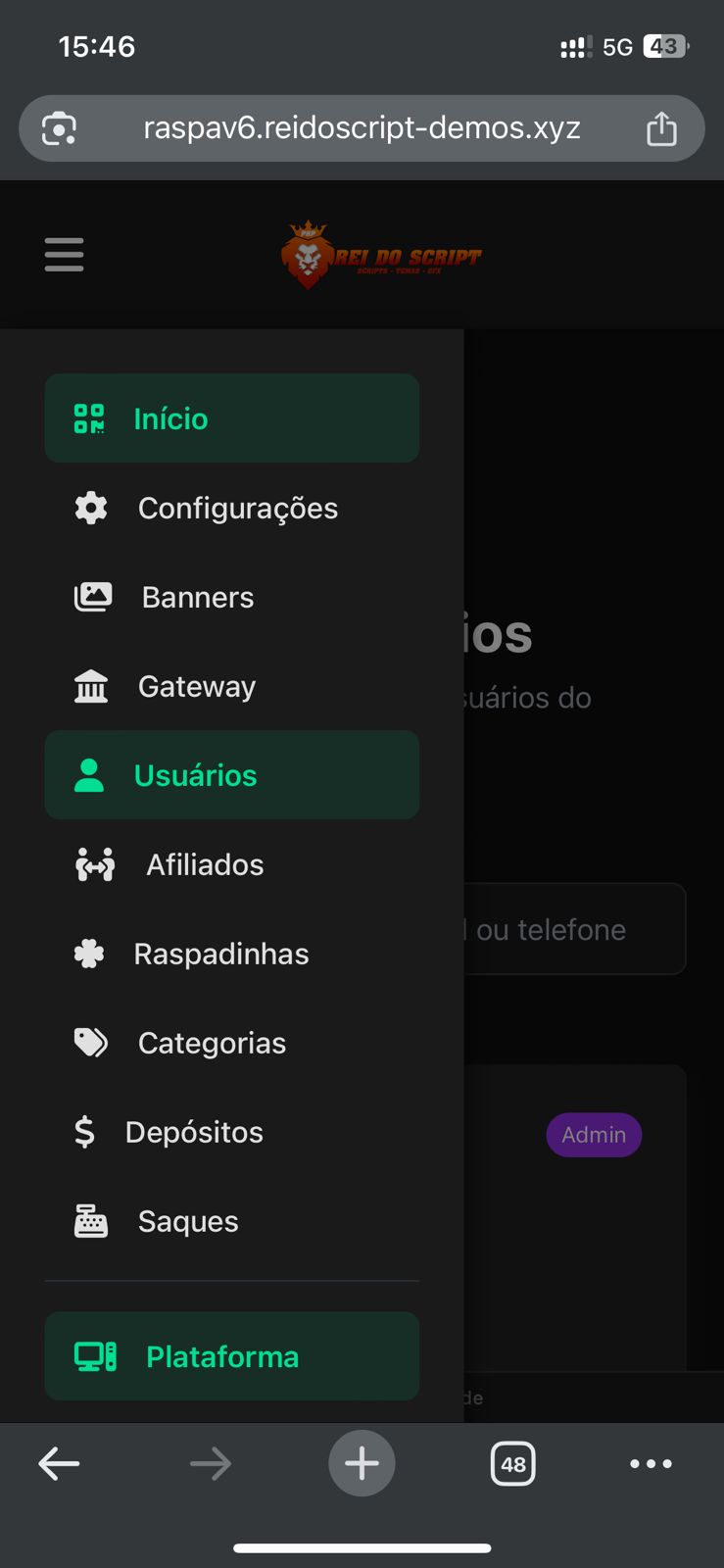The width and height of the screenshot is (724, 1568).
Task: Open Raspadinhas management
Action: pyautogui.click(x=231, y=954)
